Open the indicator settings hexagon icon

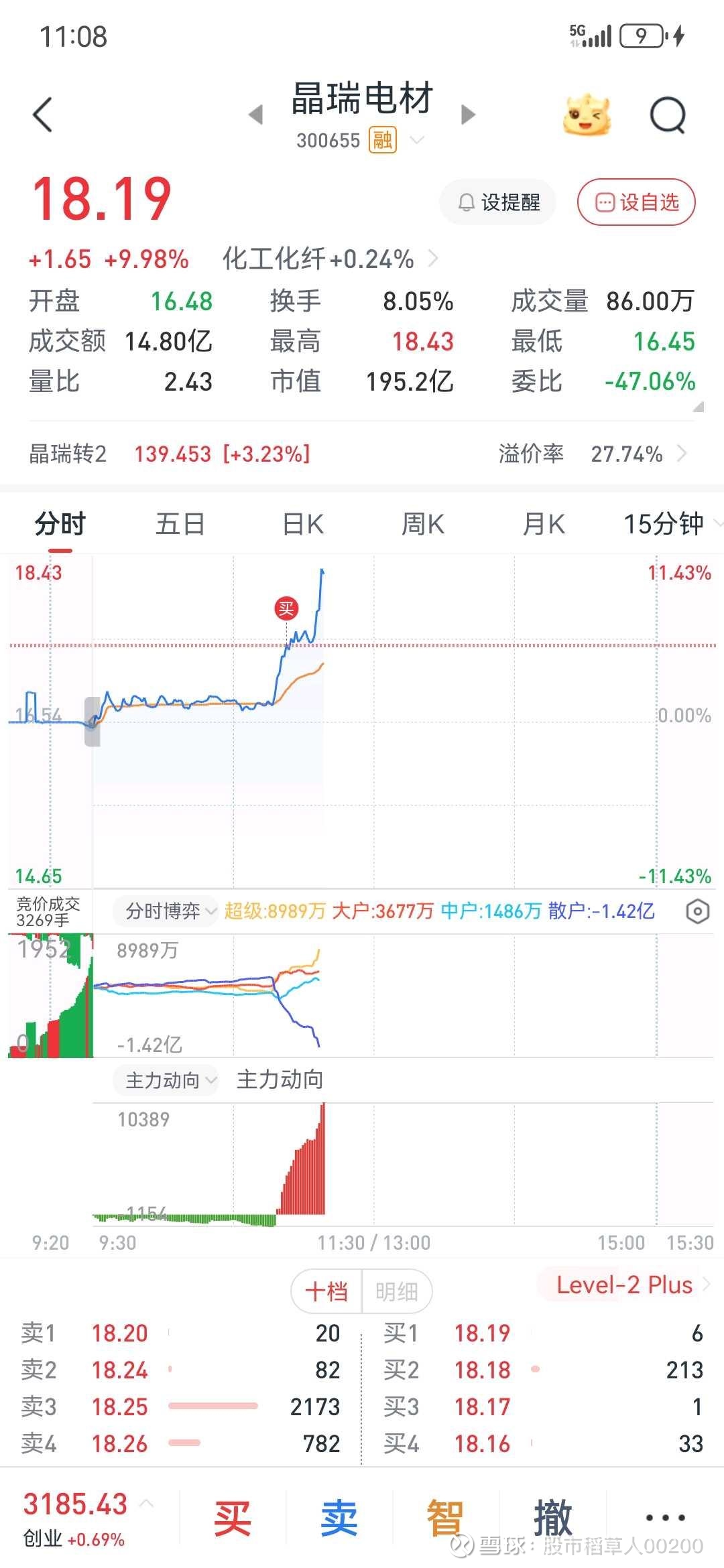pos(697,911)
